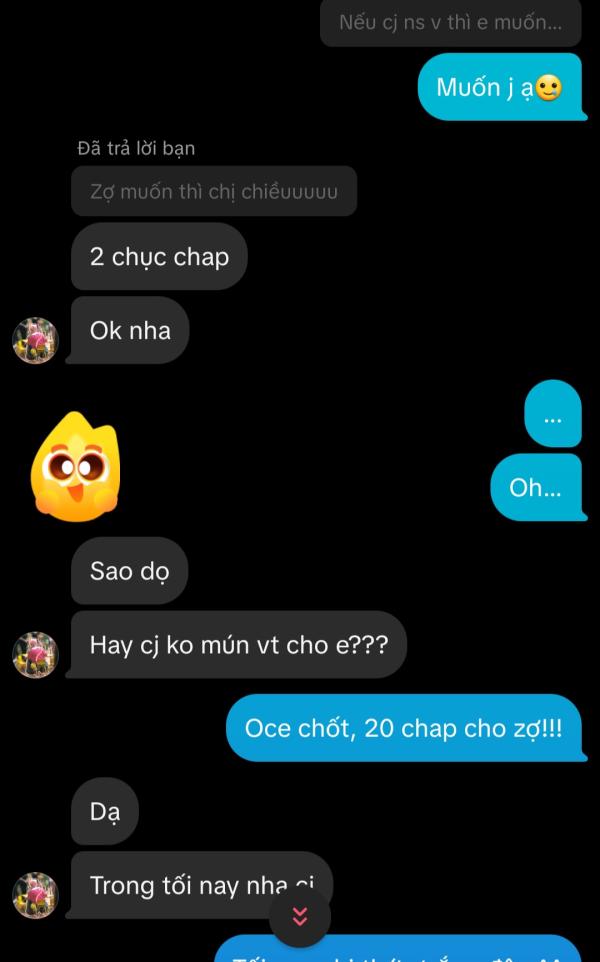
Task: Jump to latest messages with down arrows
Action: click(x=299, y=916)
